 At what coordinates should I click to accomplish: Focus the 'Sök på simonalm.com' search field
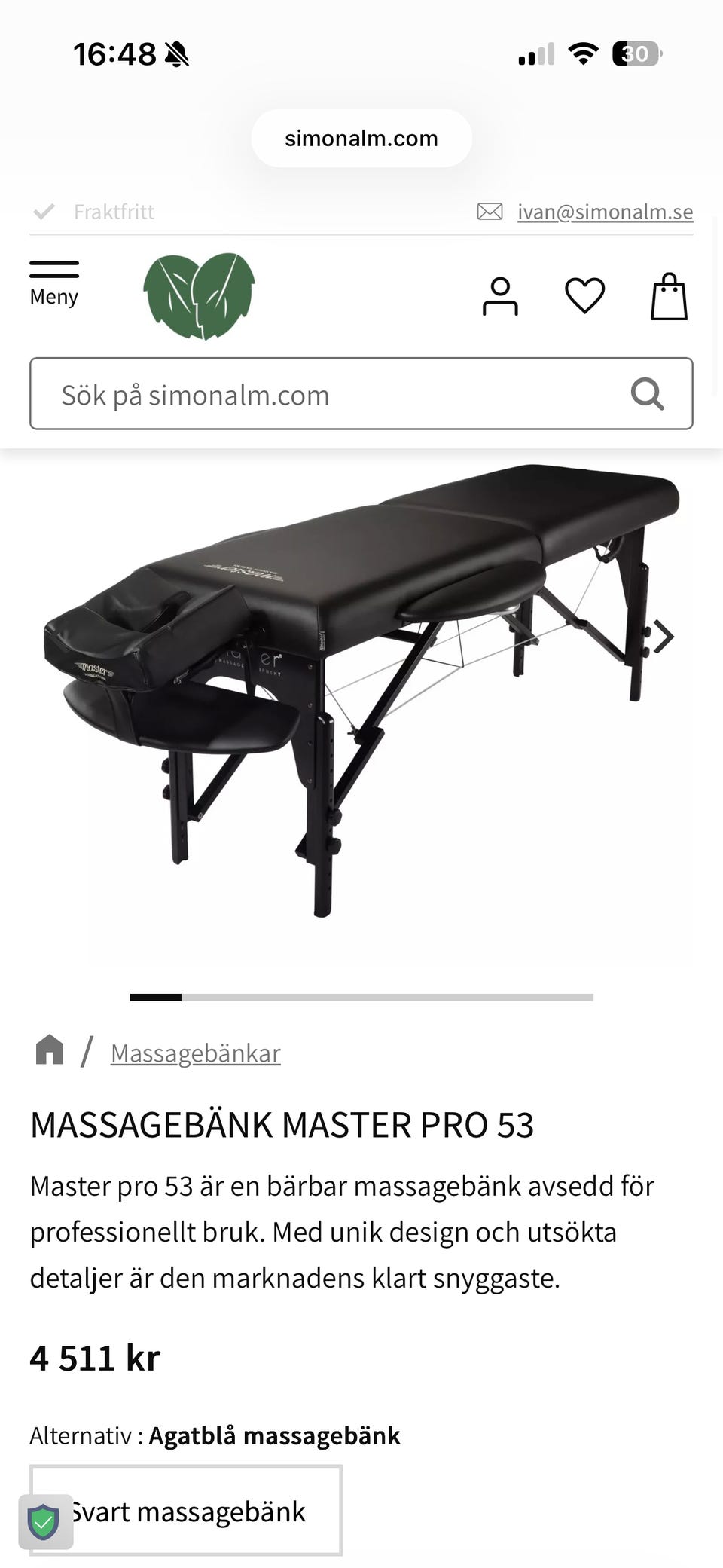pyautogui.click(x=331, y=394)
